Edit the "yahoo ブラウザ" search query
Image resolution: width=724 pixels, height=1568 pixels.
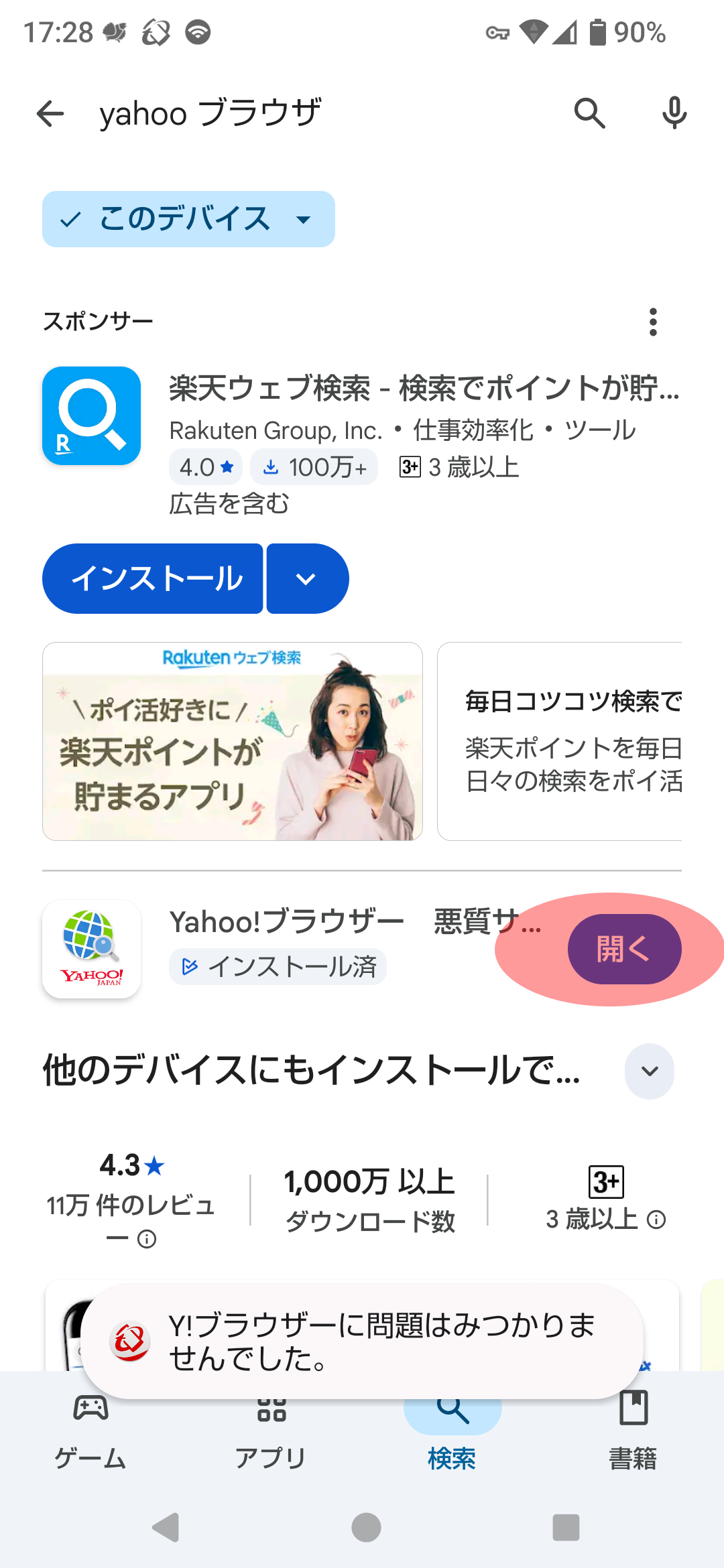coord(268,113)
